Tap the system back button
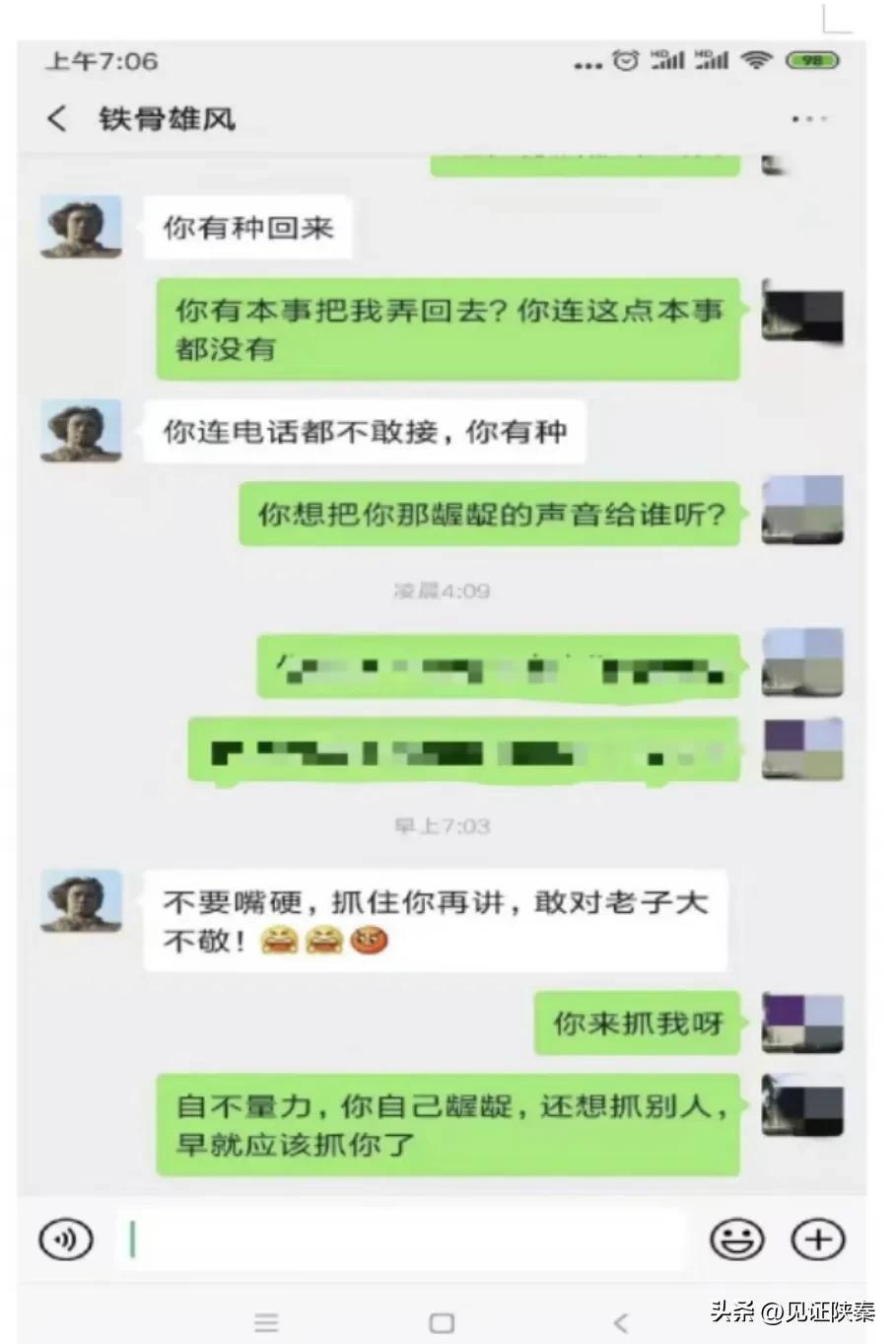The height and width of the screenshot is (1344, 896). pos(620,1322)
